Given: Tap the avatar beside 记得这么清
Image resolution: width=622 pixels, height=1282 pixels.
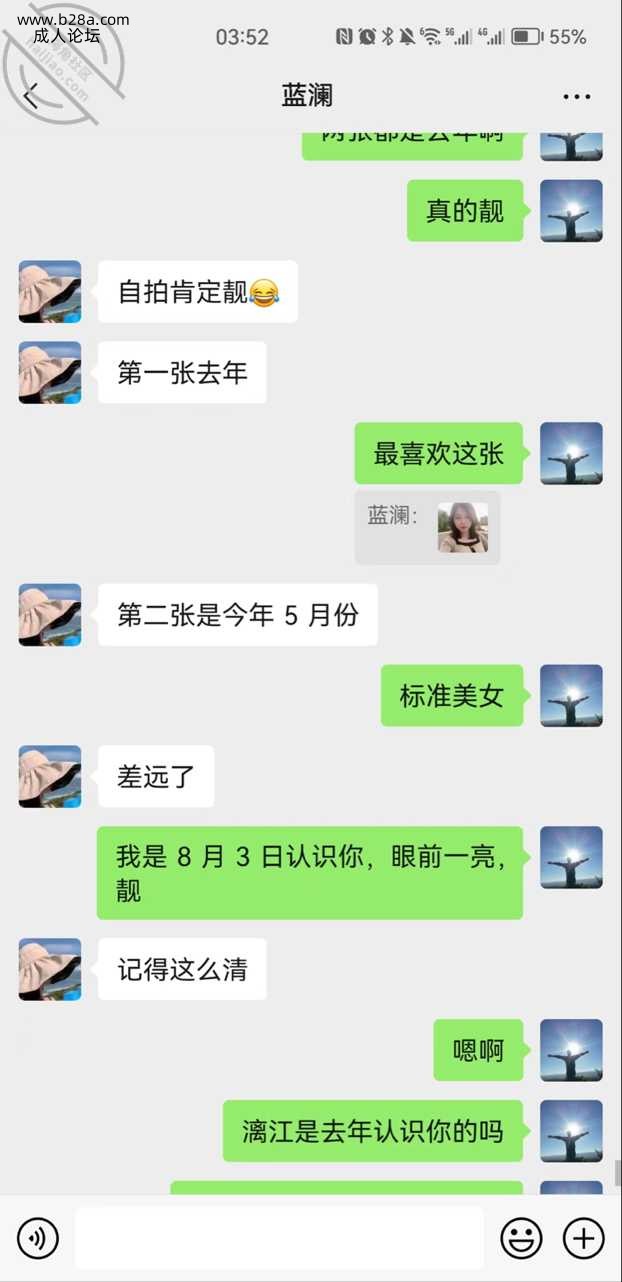Looking at the screenshot, I should 50,969.
